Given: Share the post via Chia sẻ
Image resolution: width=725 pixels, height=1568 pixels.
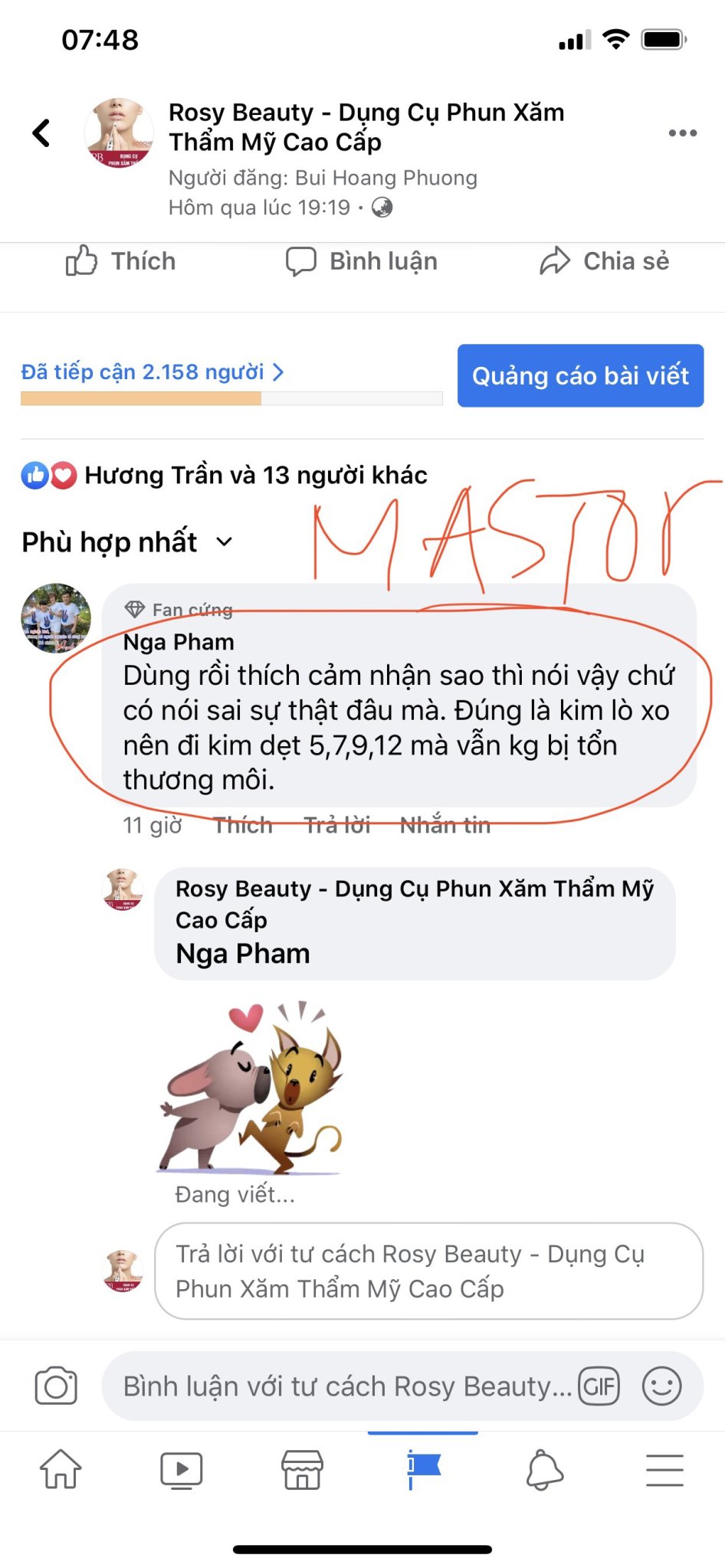Looking at the screenshot, I should [605, 261].
